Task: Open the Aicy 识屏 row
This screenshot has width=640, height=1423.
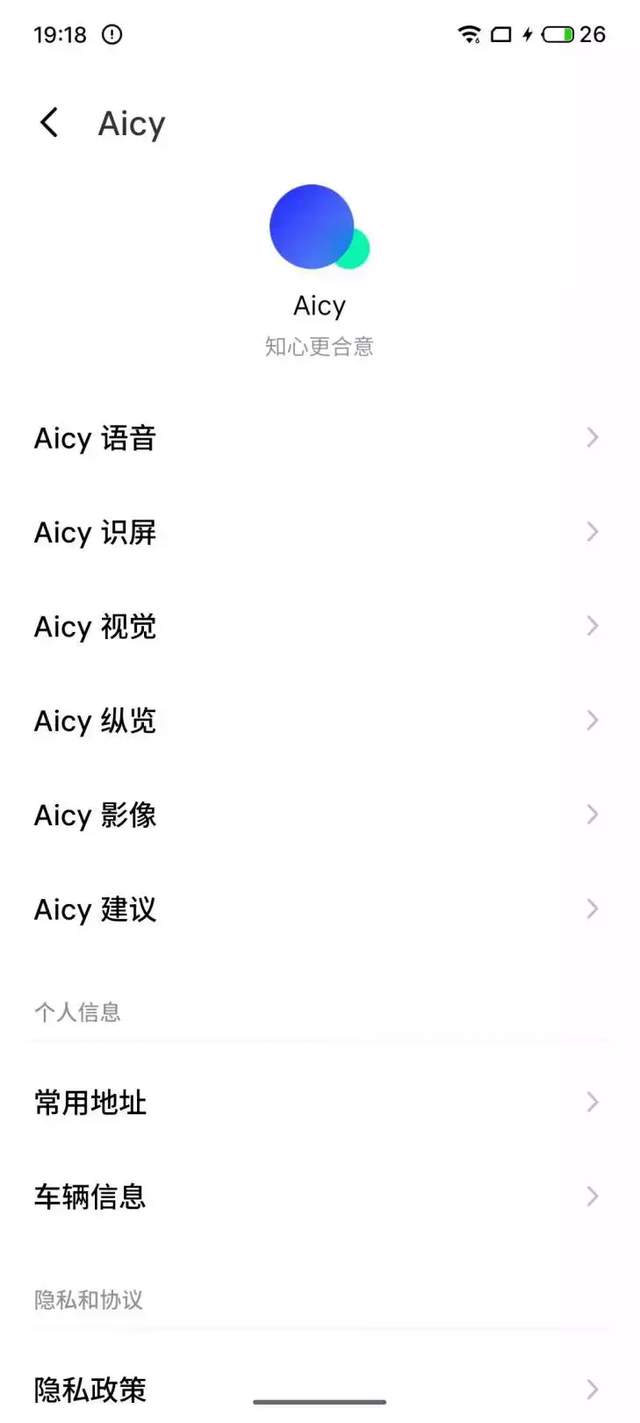Action: click(x=318, y=532)
